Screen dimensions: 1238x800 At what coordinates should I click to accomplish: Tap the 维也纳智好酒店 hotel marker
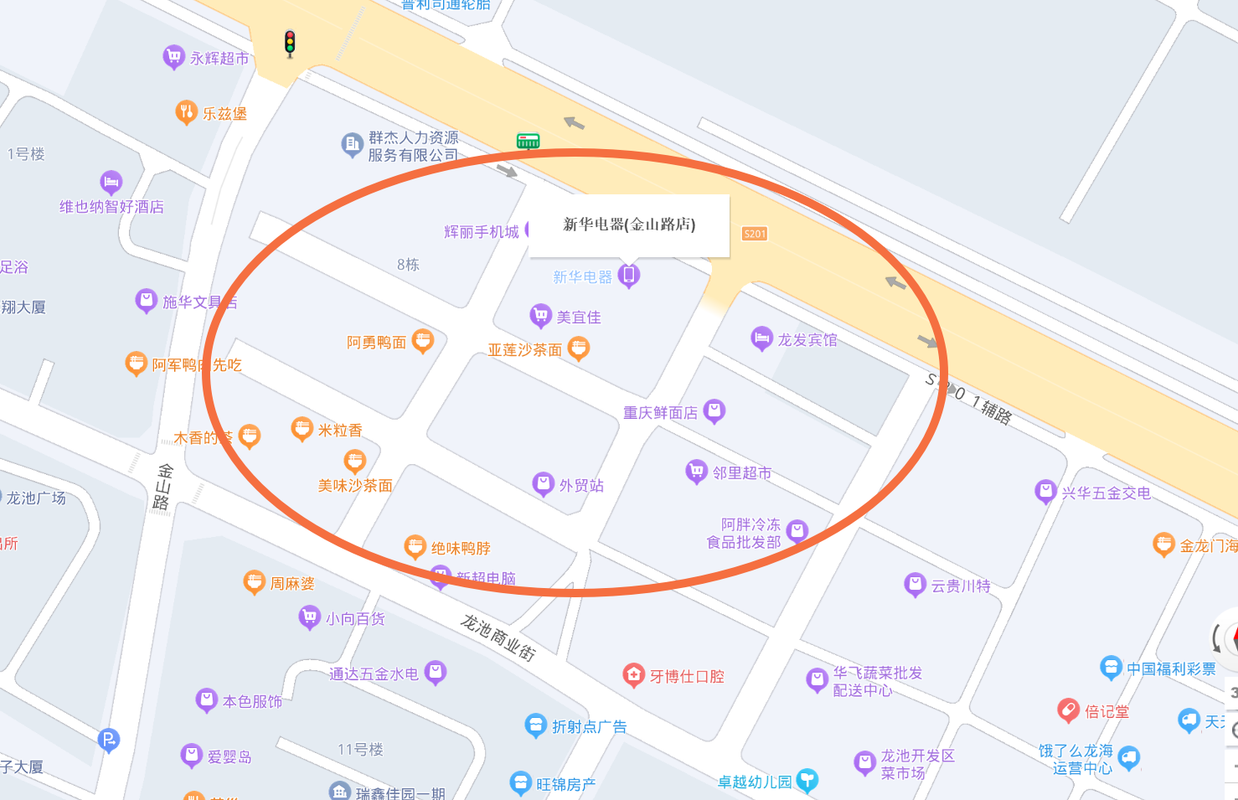[111, 184]
